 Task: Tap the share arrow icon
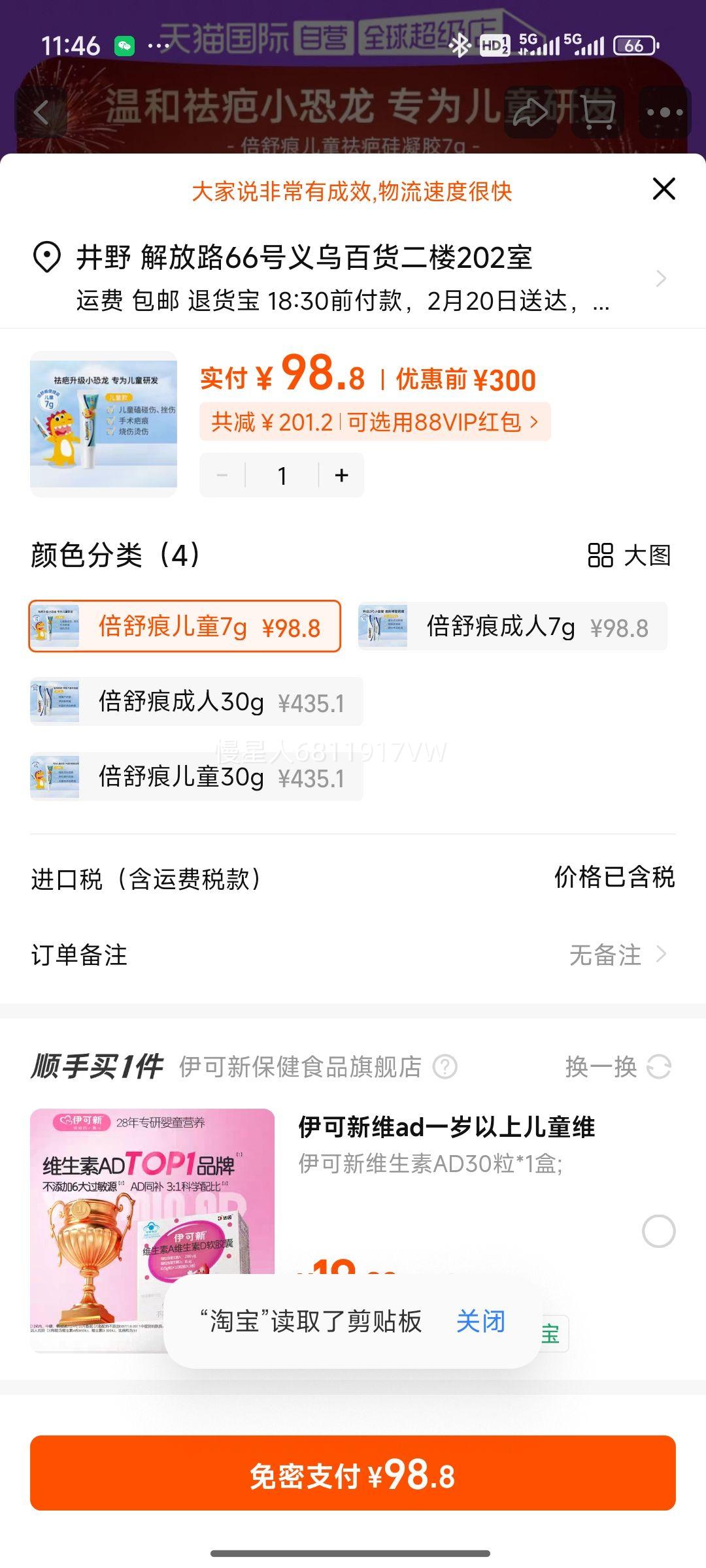529,111
